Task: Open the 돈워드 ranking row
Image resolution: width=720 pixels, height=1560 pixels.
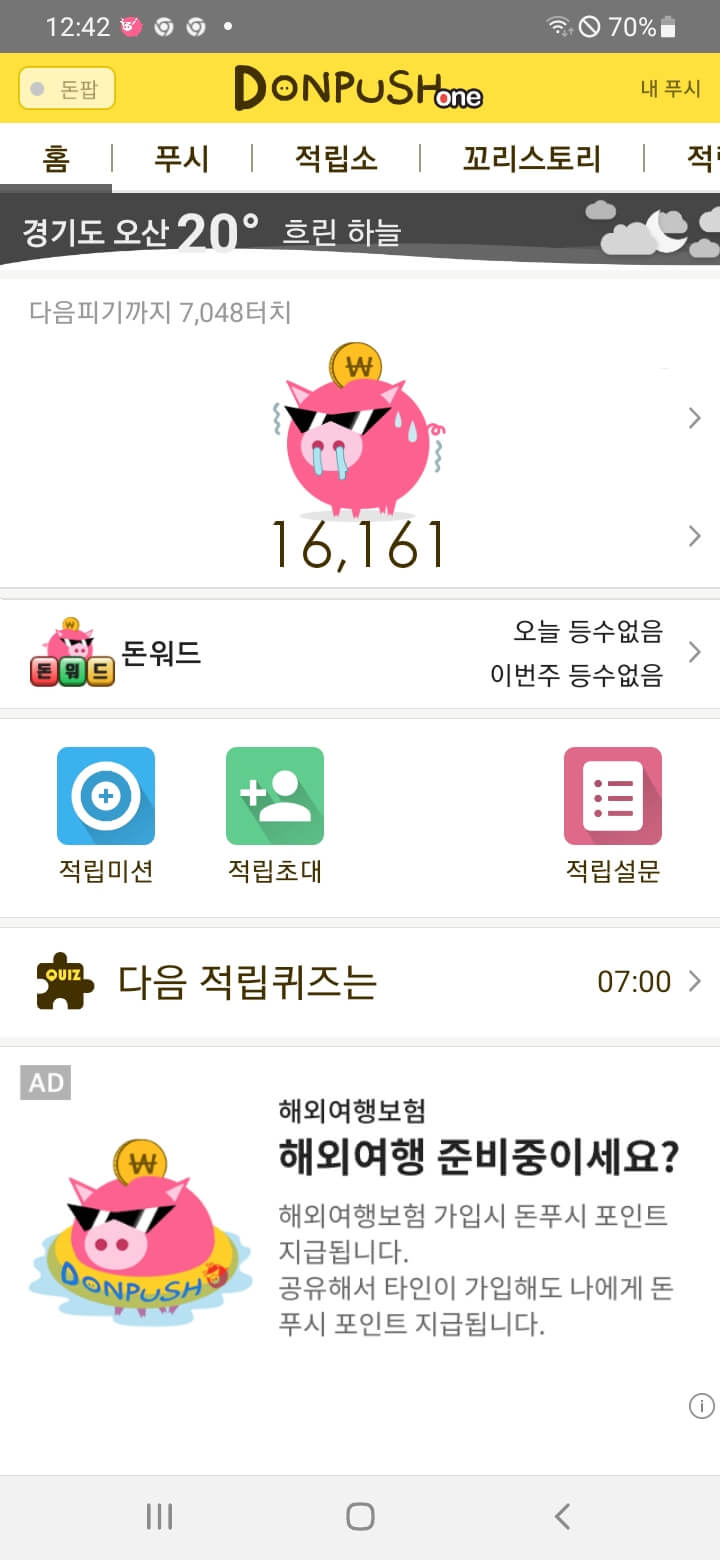Action: coord(360,654)
